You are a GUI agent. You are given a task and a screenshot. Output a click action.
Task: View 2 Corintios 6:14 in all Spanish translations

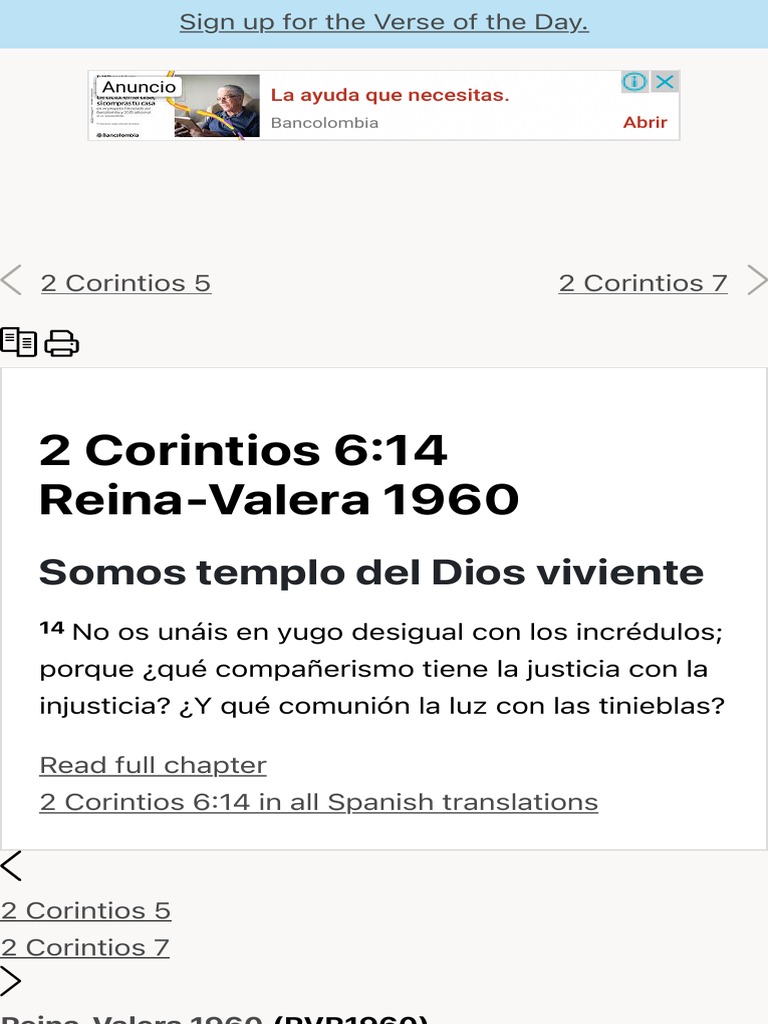click(x=318, y=802)
